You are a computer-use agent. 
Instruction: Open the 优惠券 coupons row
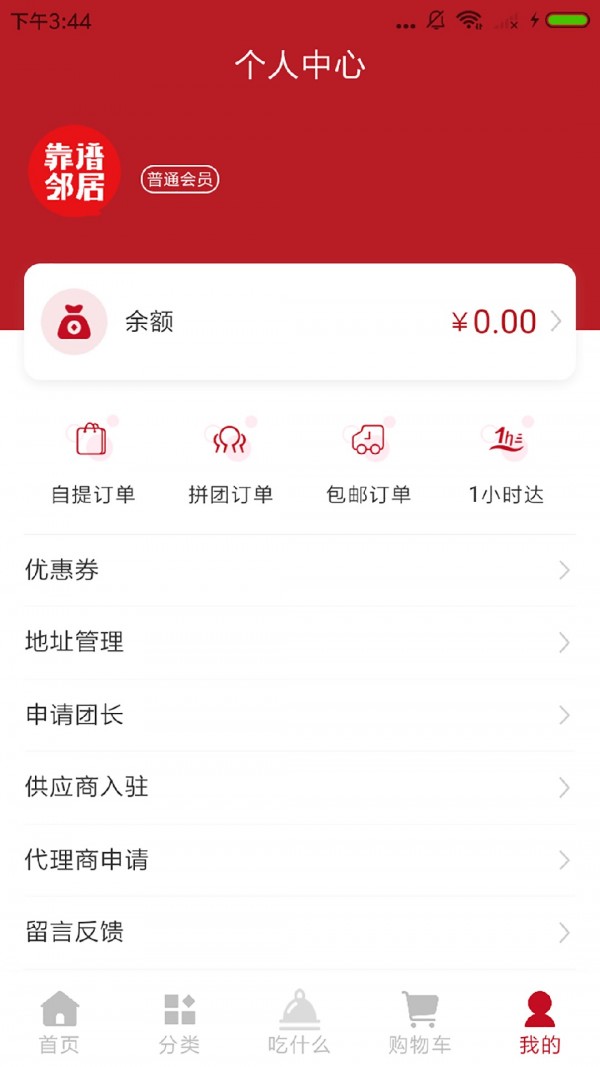[x=299, y=570]
